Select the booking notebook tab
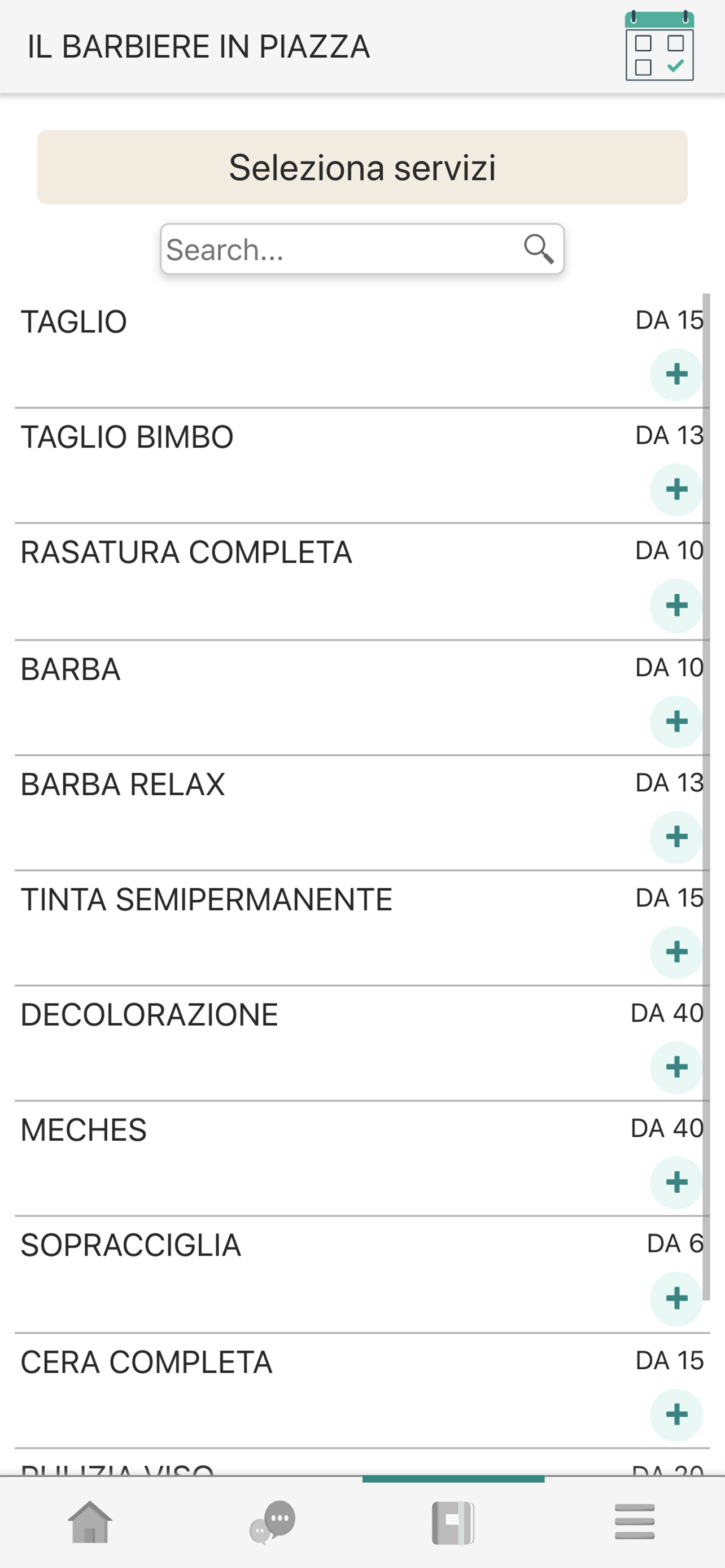 [x=453, y=1523]
